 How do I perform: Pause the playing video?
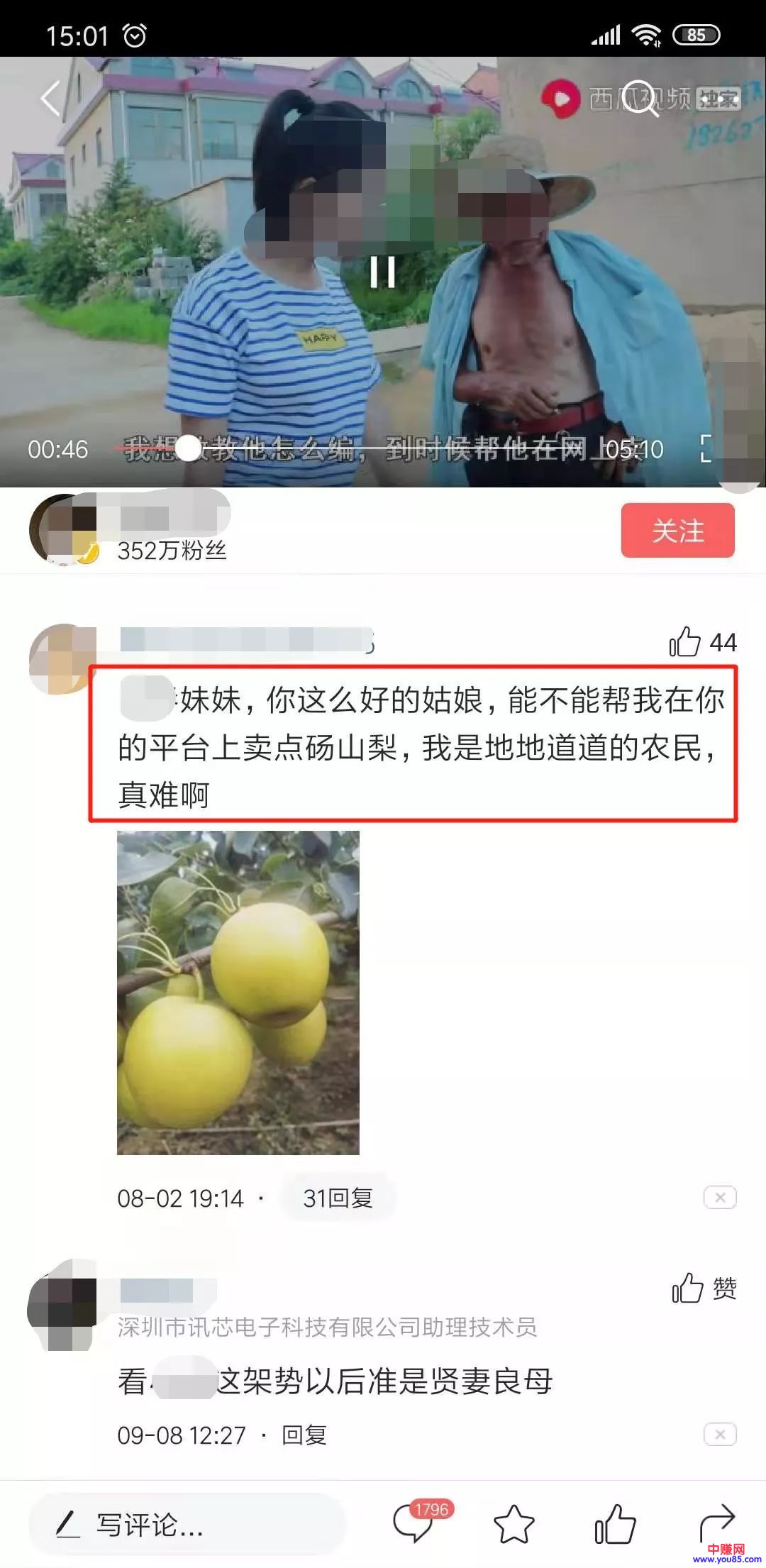[382, 272]
